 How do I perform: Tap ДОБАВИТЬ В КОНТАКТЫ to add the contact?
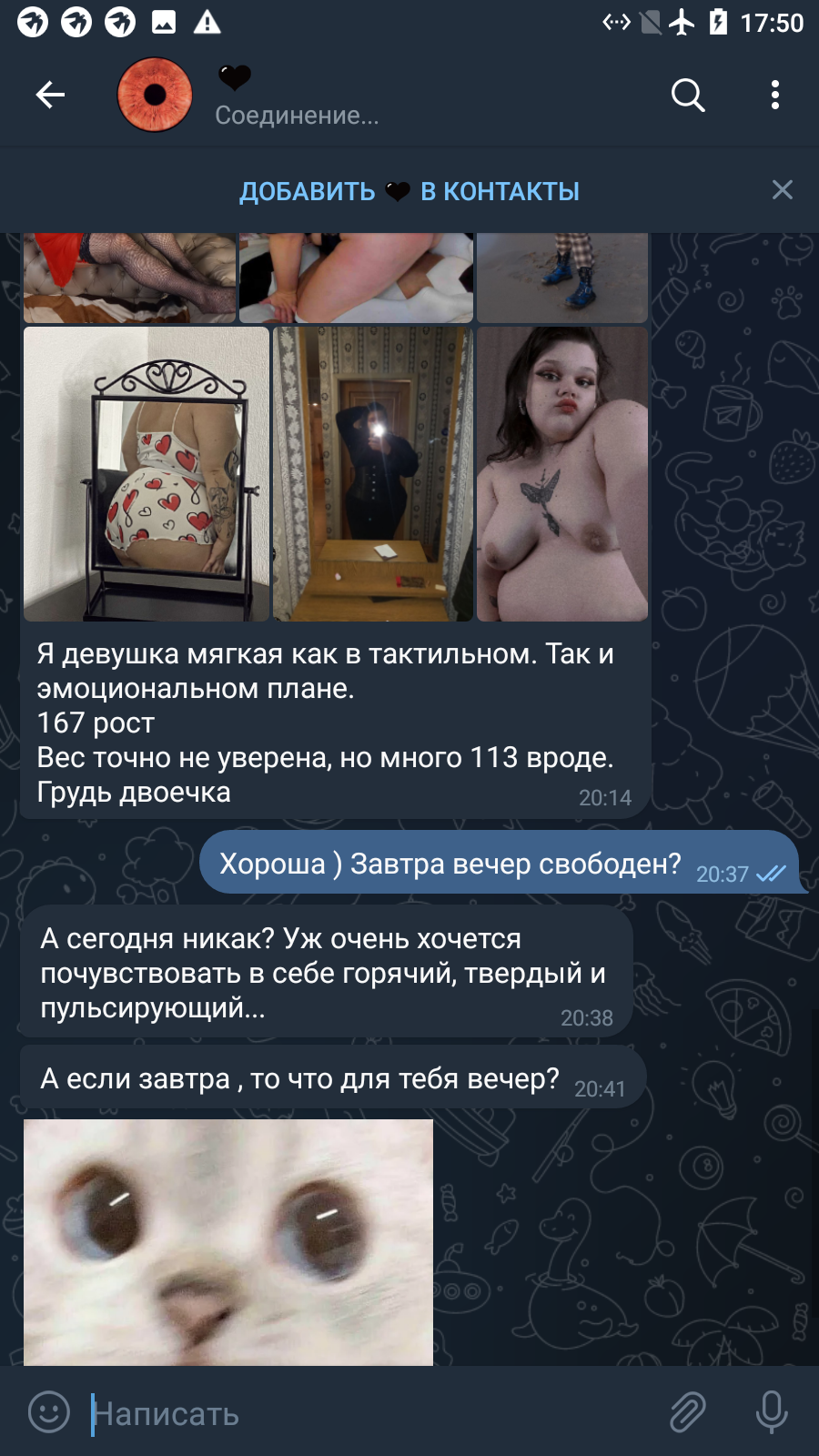[409, 191]
